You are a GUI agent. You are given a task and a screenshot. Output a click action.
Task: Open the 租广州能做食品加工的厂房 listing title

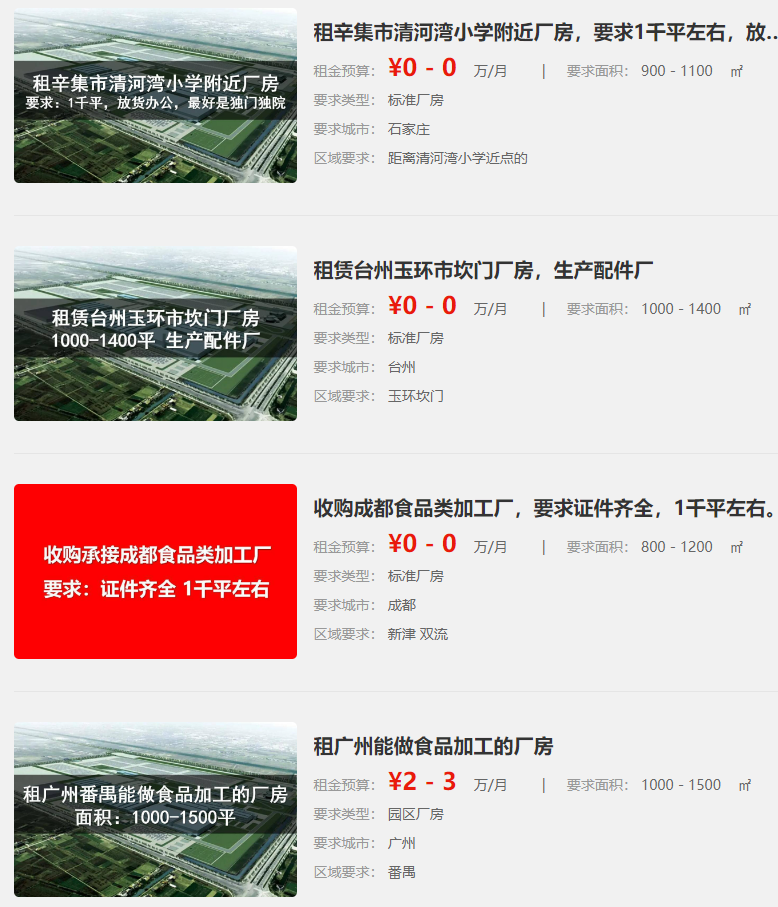click(433, 746)
